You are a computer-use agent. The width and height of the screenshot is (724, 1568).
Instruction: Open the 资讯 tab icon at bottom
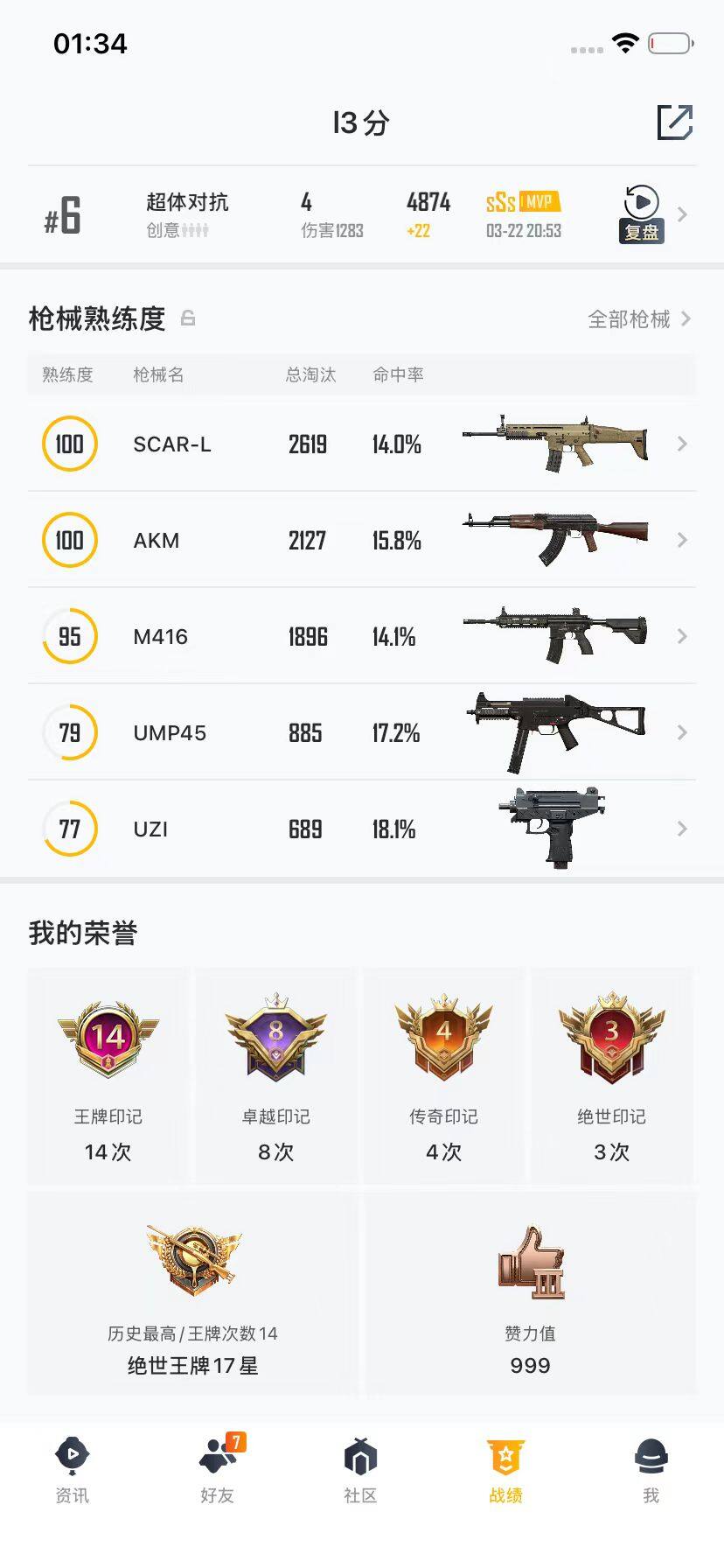point(72,1455)
